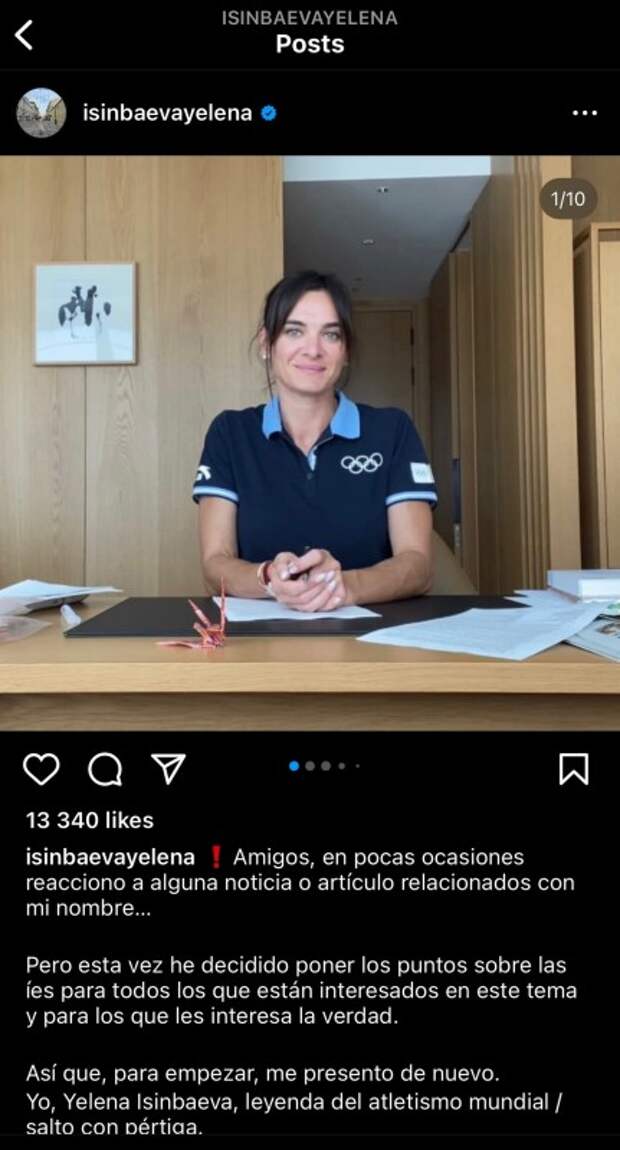Like the post with the heart icon
The height and width of the screenshot is (1150, 620).
[41, 769]
